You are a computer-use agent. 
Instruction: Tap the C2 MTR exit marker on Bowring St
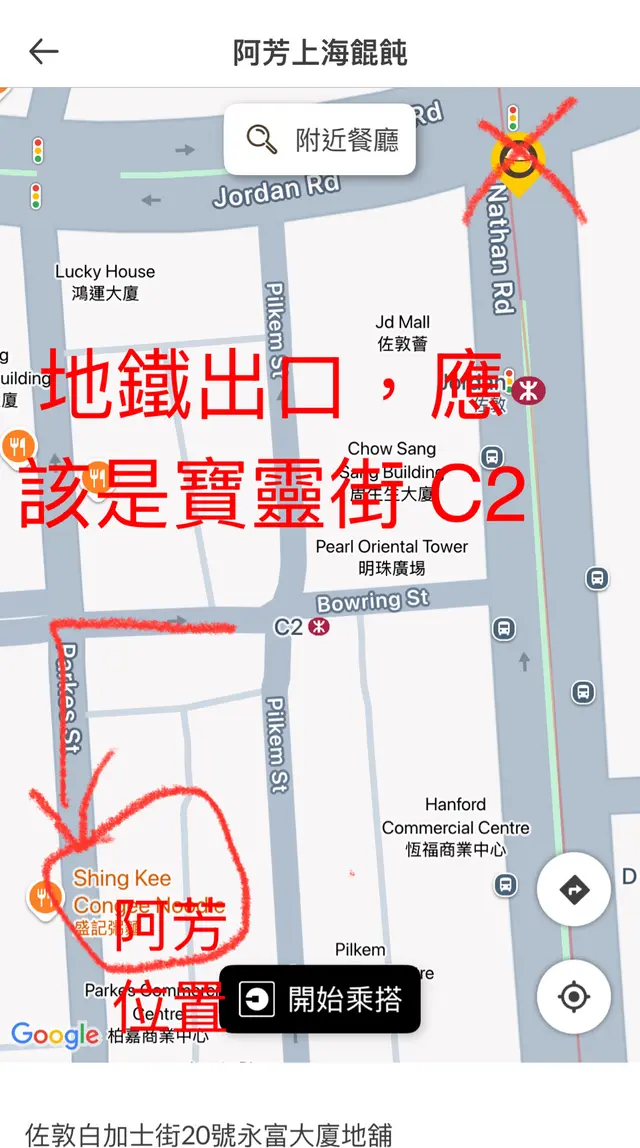pyautogui.click(x=319, y=626)
